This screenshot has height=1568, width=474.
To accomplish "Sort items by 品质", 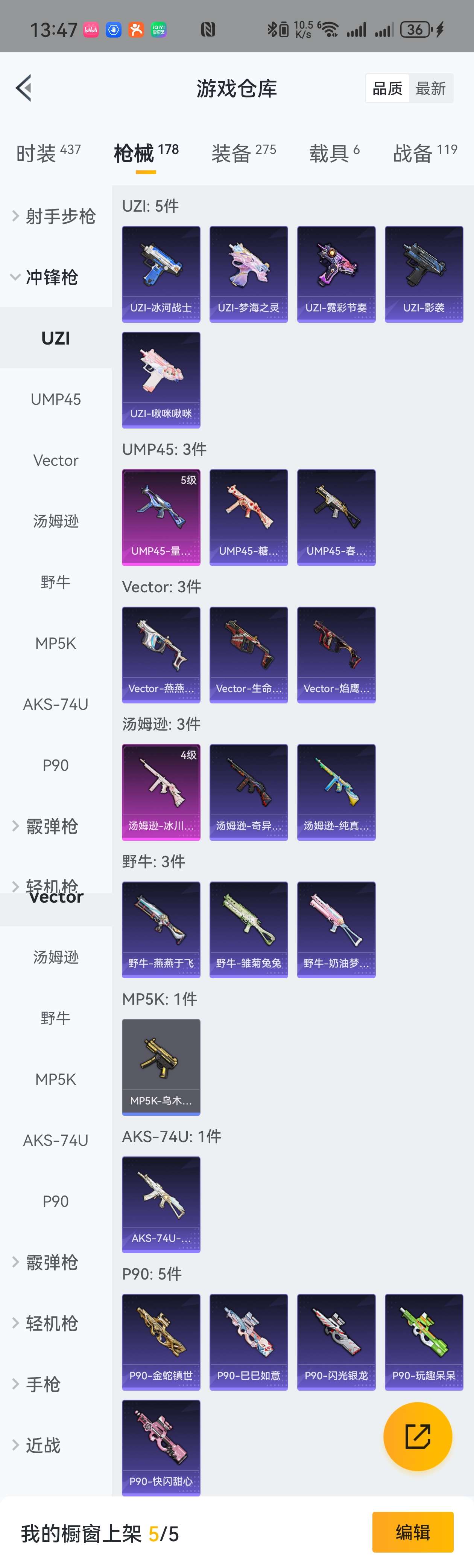I will [387, 89].
